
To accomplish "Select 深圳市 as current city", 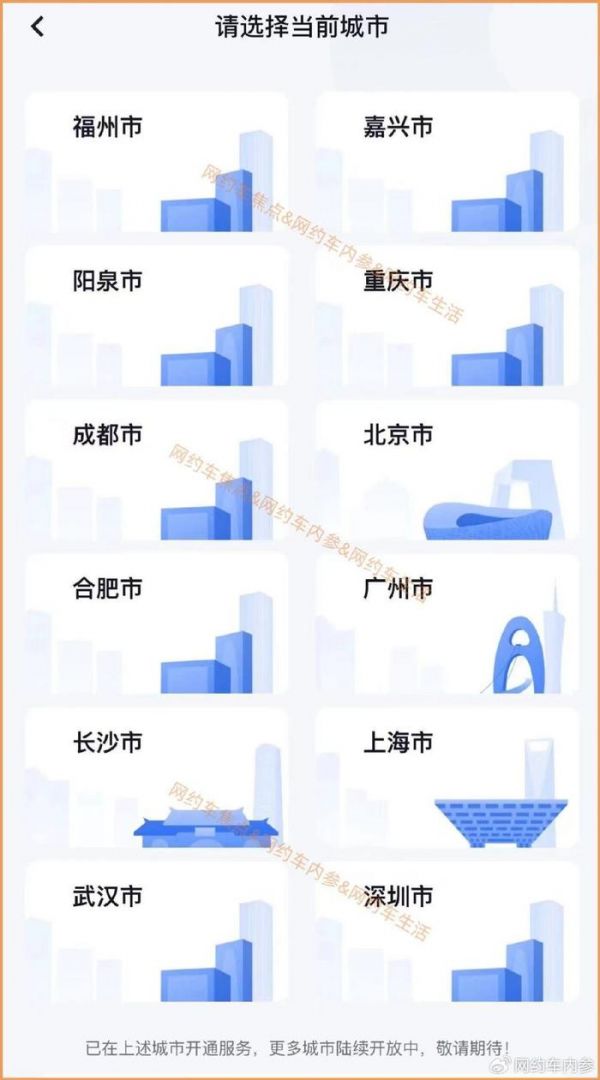I will (x=447, y=932).
